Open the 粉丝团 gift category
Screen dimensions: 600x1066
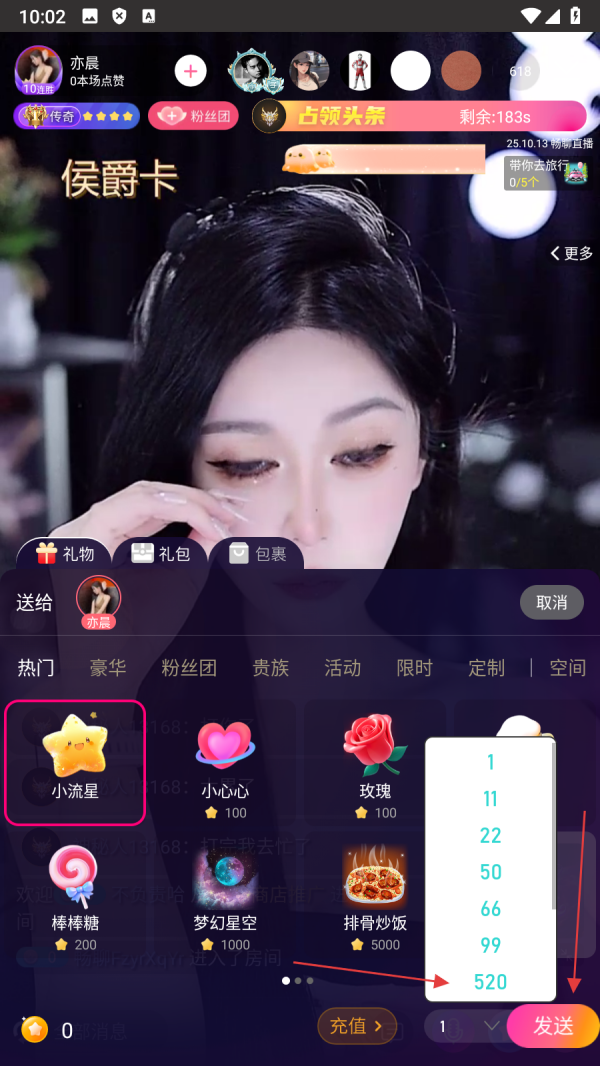[189, 668]
